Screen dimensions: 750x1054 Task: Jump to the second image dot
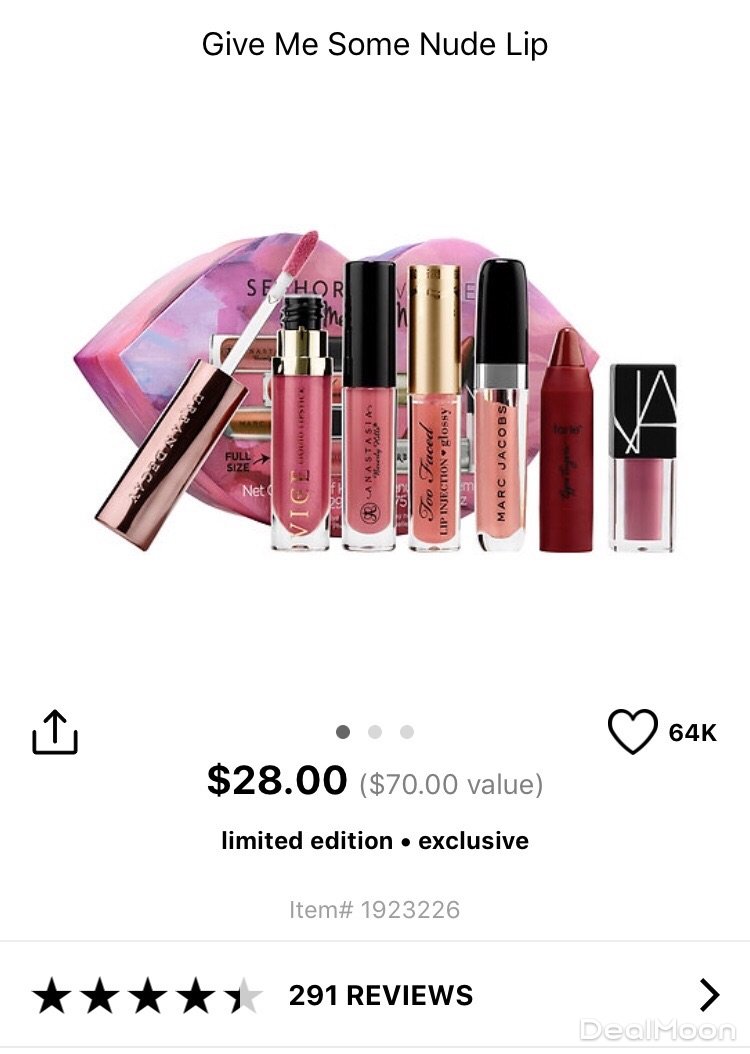pos(375,732)
